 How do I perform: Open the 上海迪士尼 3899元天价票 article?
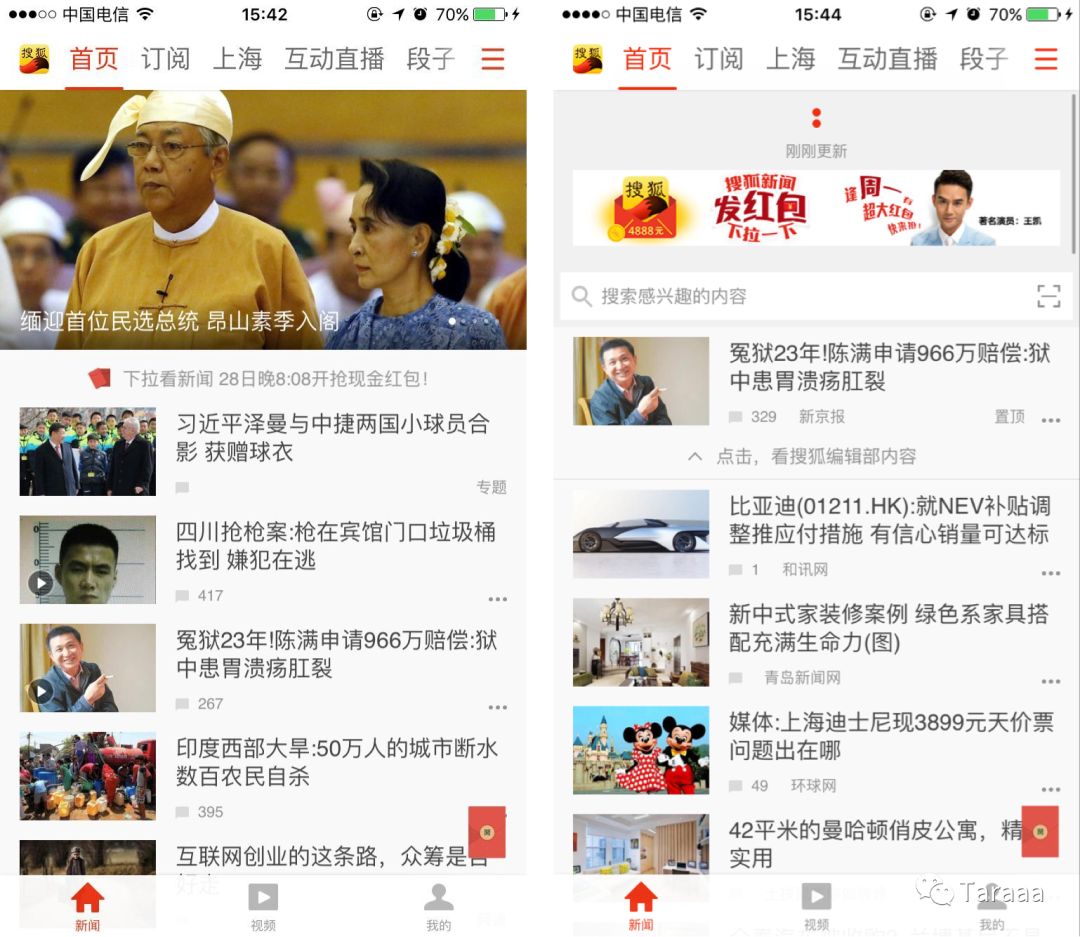point(891,736)
